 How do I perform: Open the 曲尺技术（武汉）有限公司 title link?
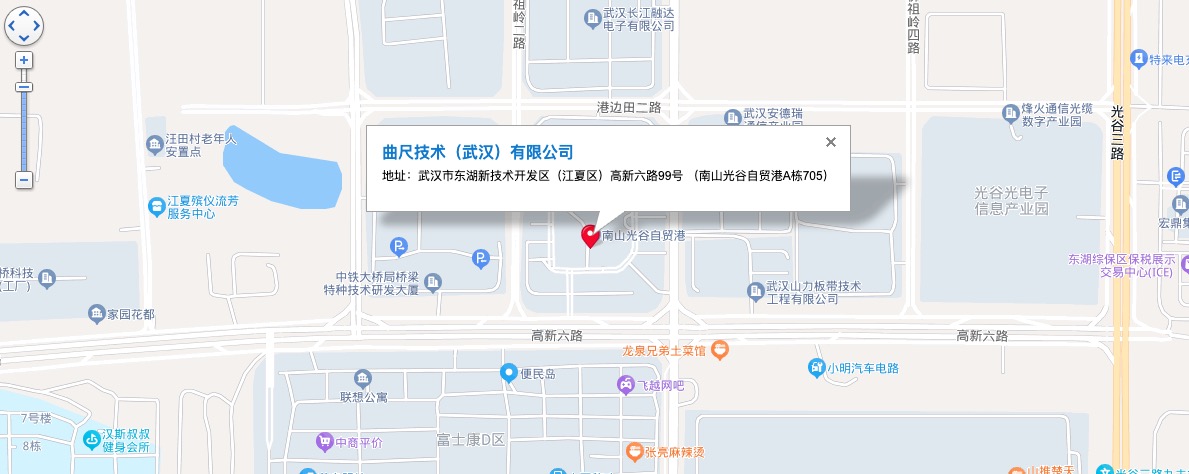coord(478,152)
